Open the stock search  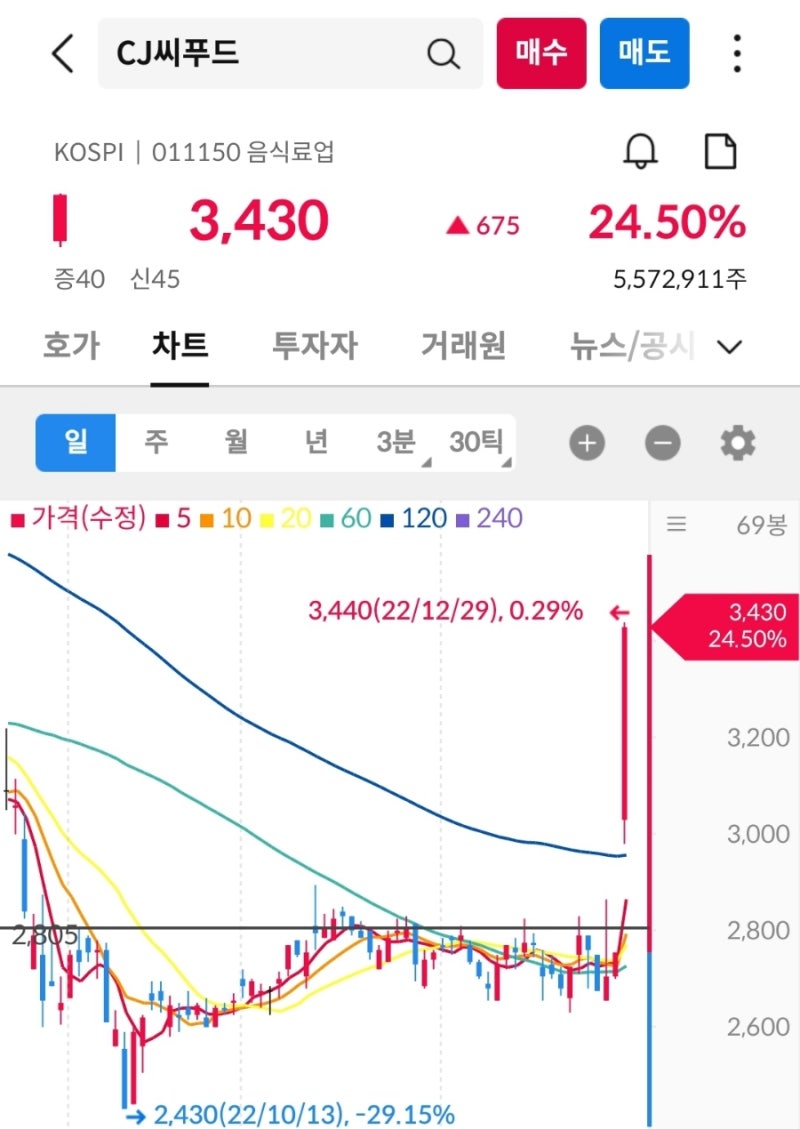(443, 54)
